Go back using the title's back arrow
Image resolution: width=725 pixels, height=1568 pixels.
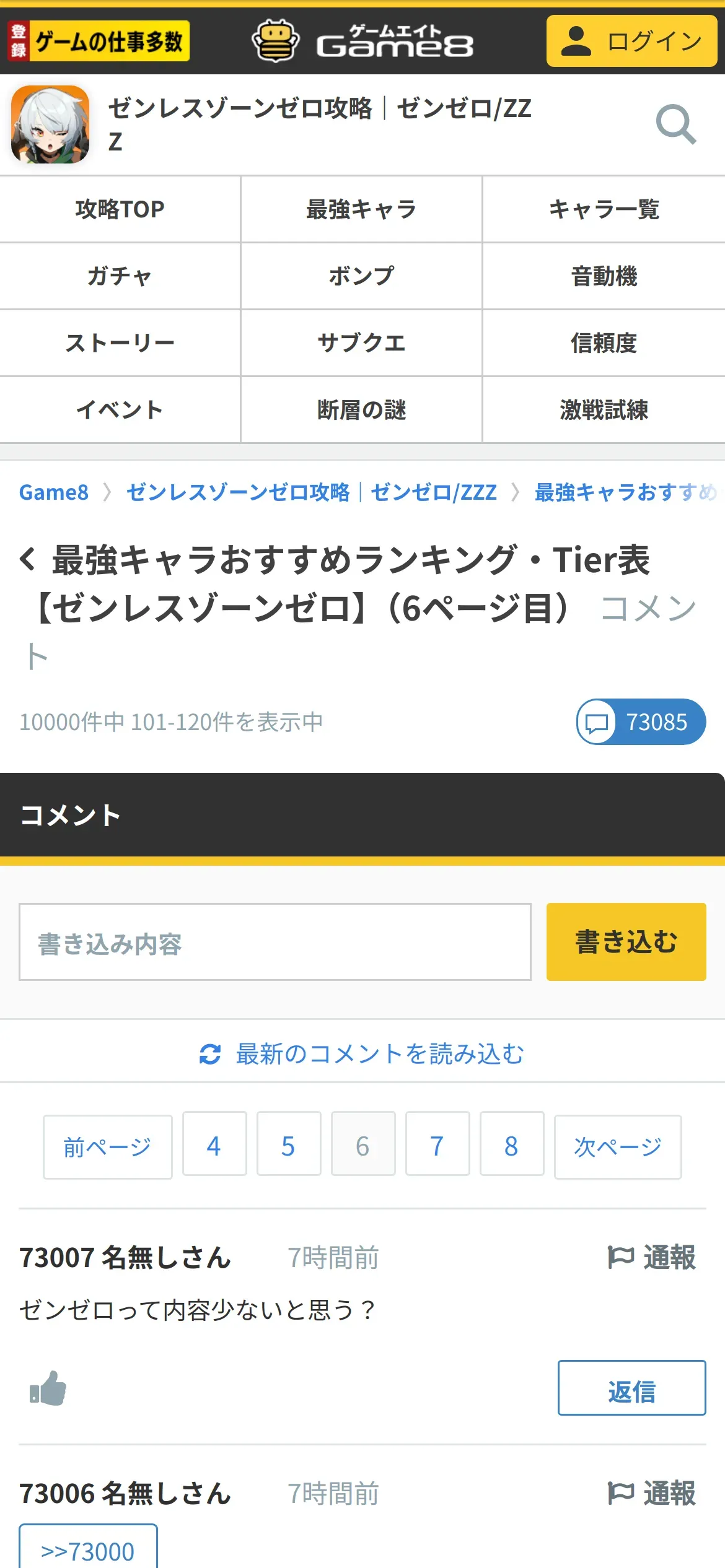pyautogui.click(x=27, y=559)
